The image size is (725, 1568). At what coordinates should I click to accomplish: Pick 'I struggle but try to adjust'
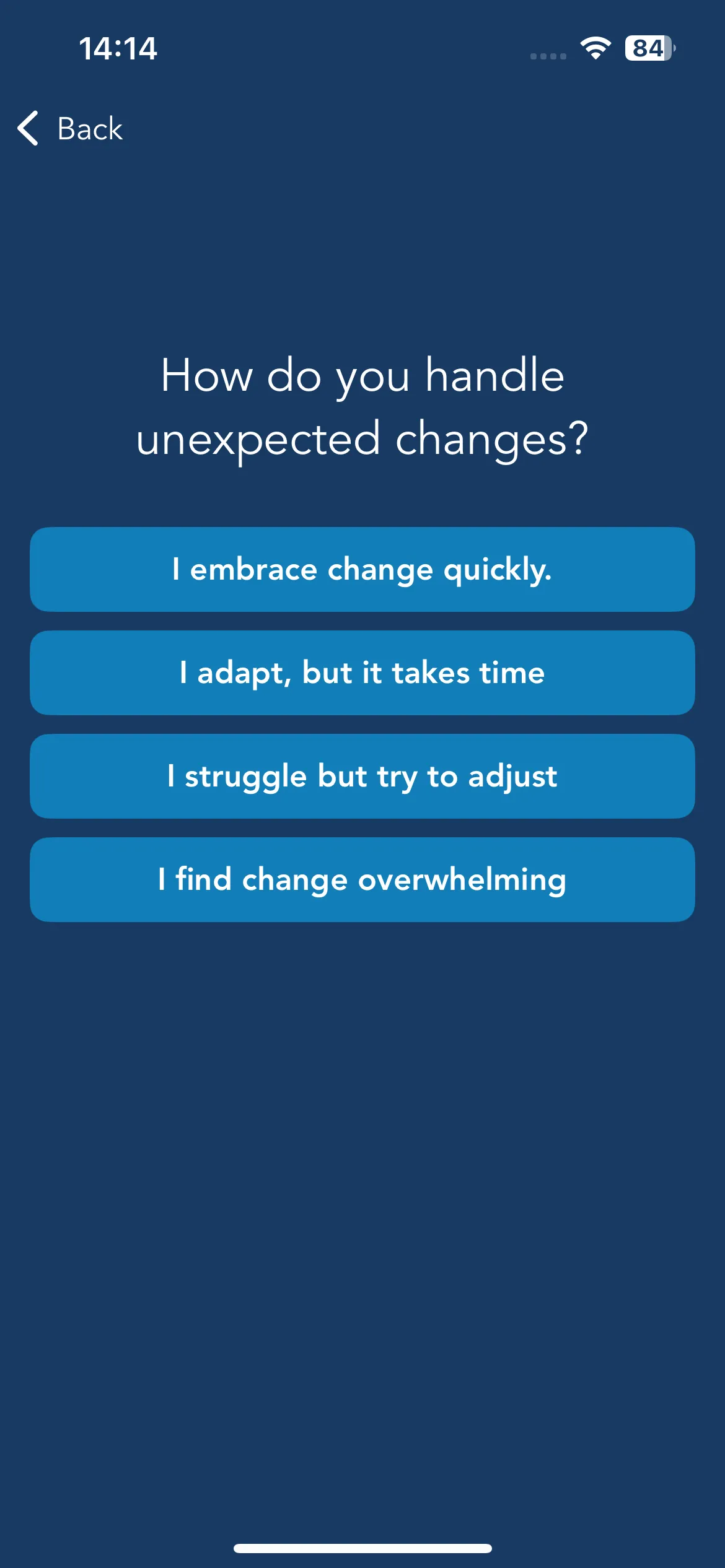click(x=362, y=776)
